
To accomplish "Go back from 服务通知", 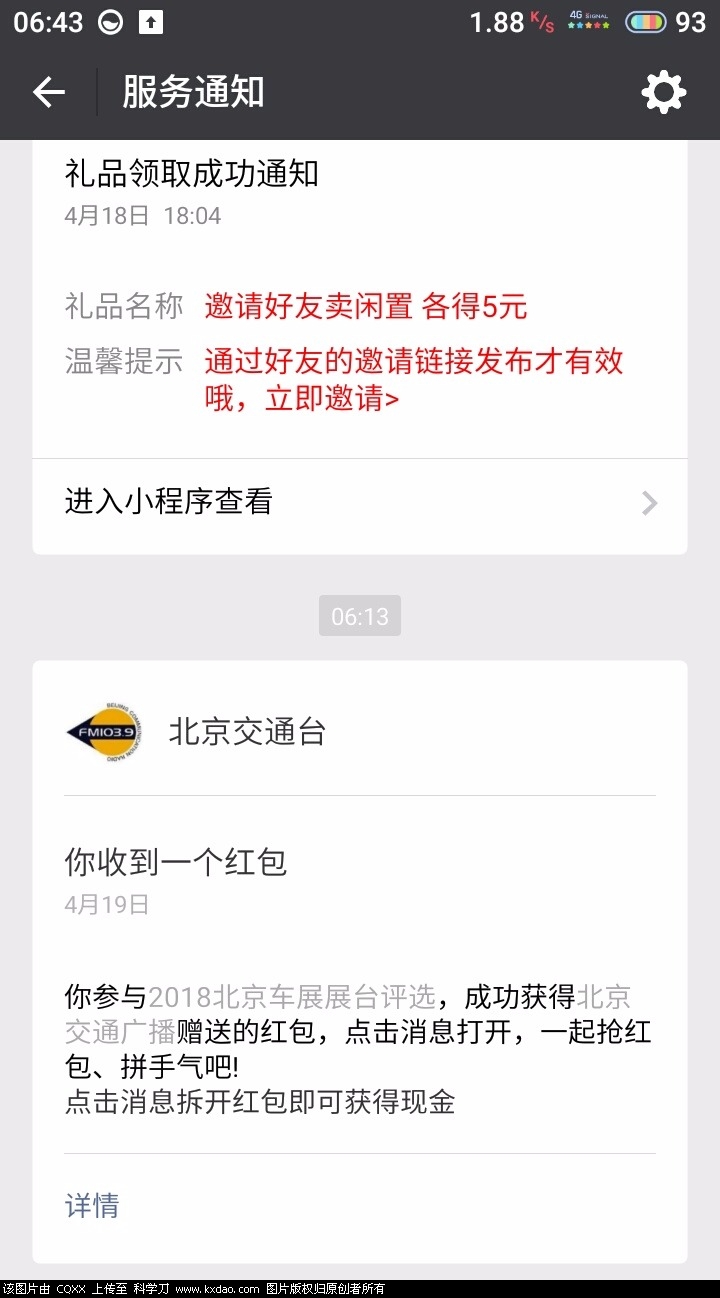I will [48, 93].
